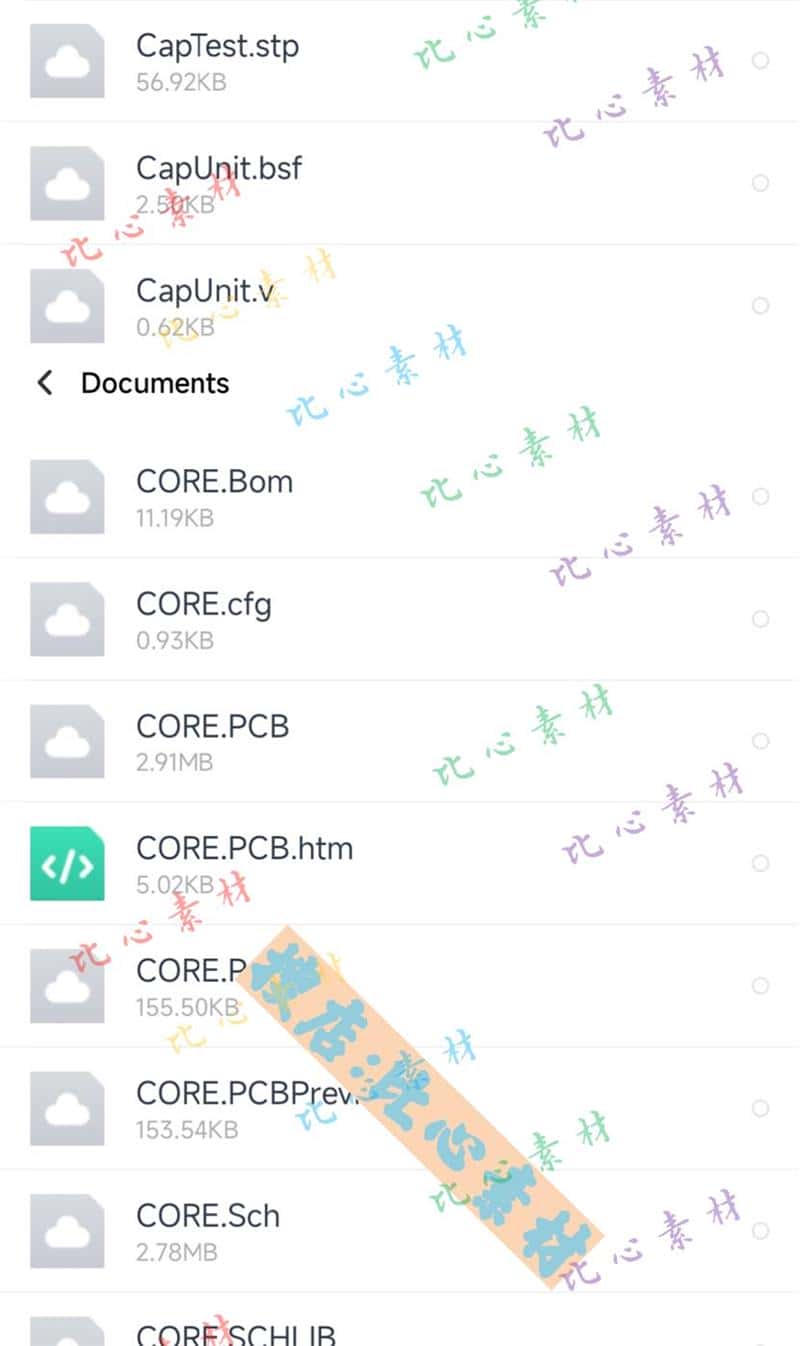This screenshot has height=1346, width=800.
Task: Go back from the Documents folder
Action: 45,382
